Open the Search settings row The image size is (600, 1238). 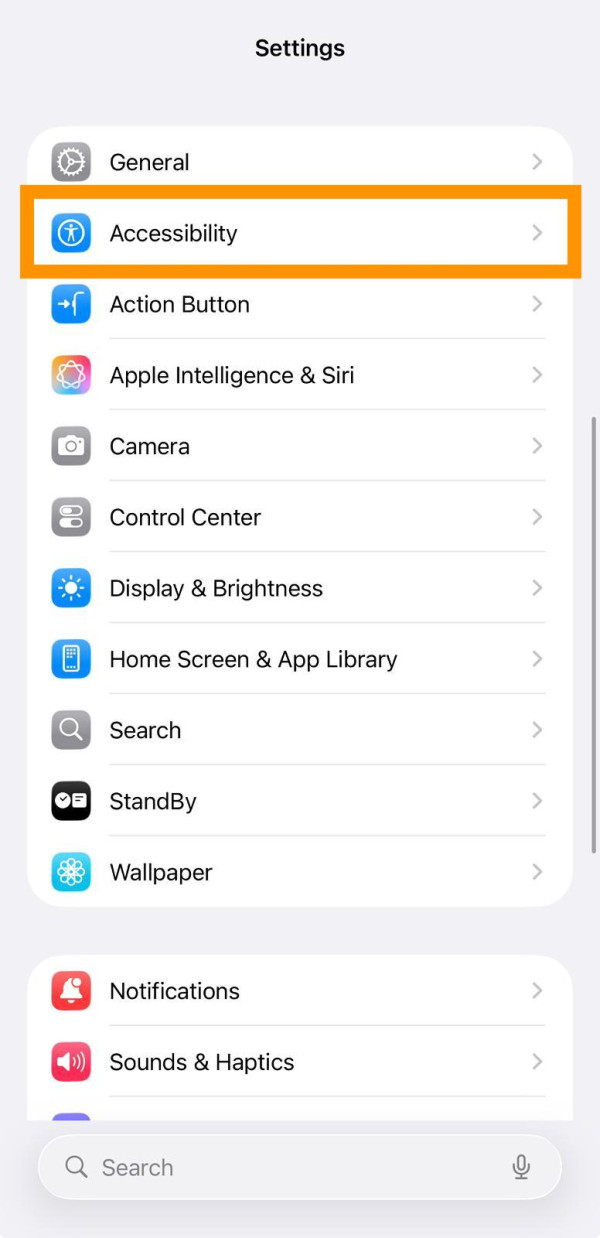click(x=300, y=730)
